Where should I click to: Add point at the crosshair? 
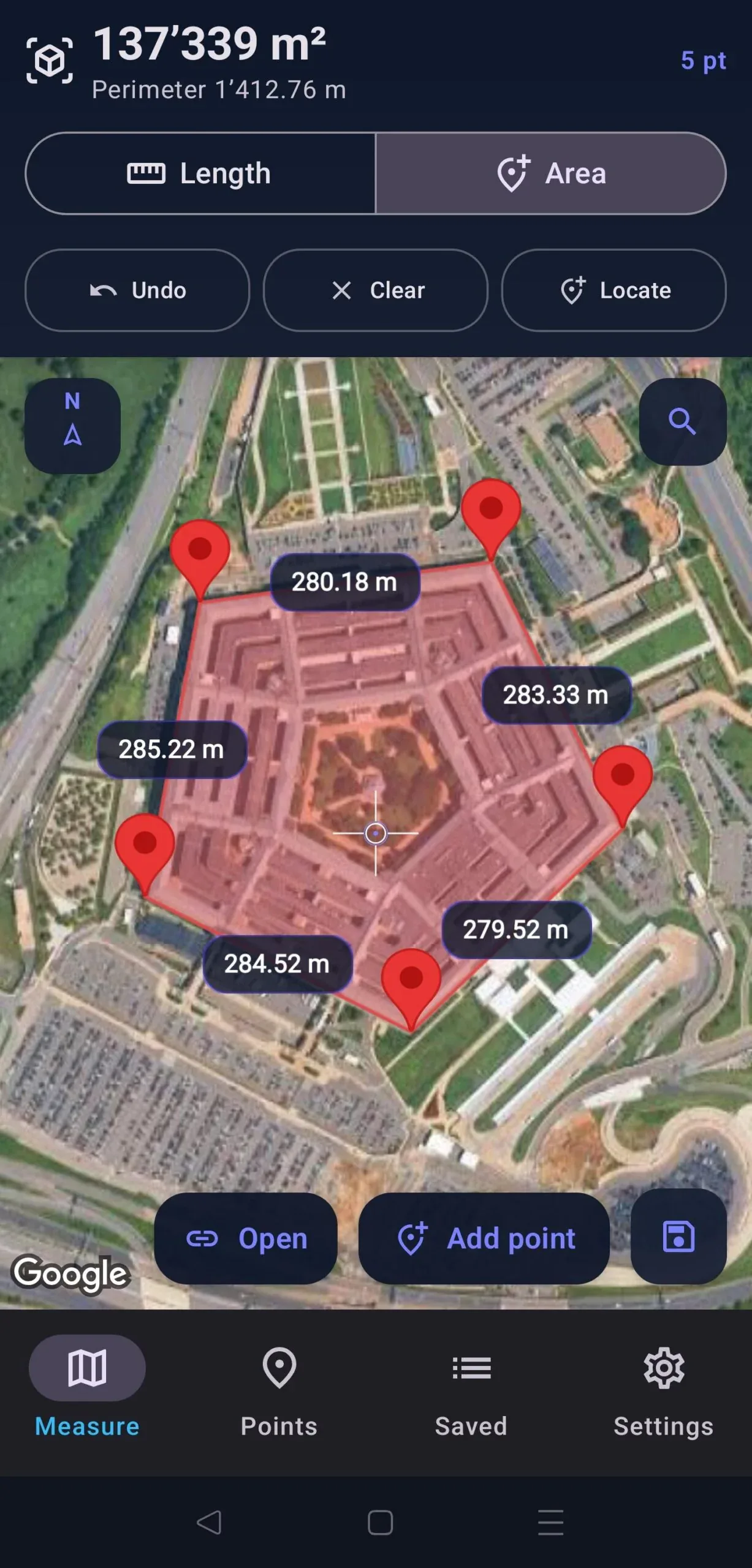[484, 1238]
